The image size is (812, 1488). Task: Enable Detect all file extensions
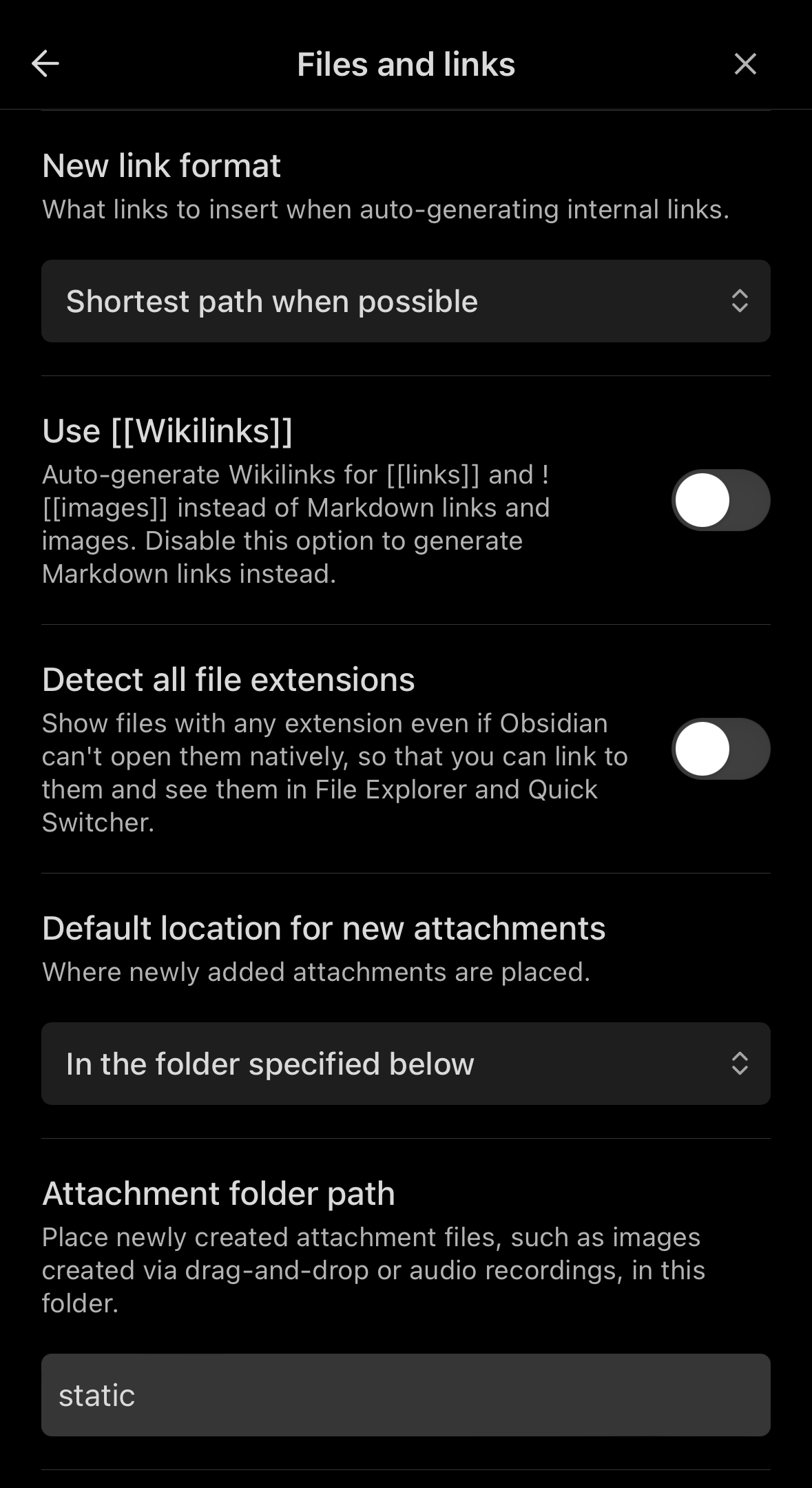(x=720, y=749)
